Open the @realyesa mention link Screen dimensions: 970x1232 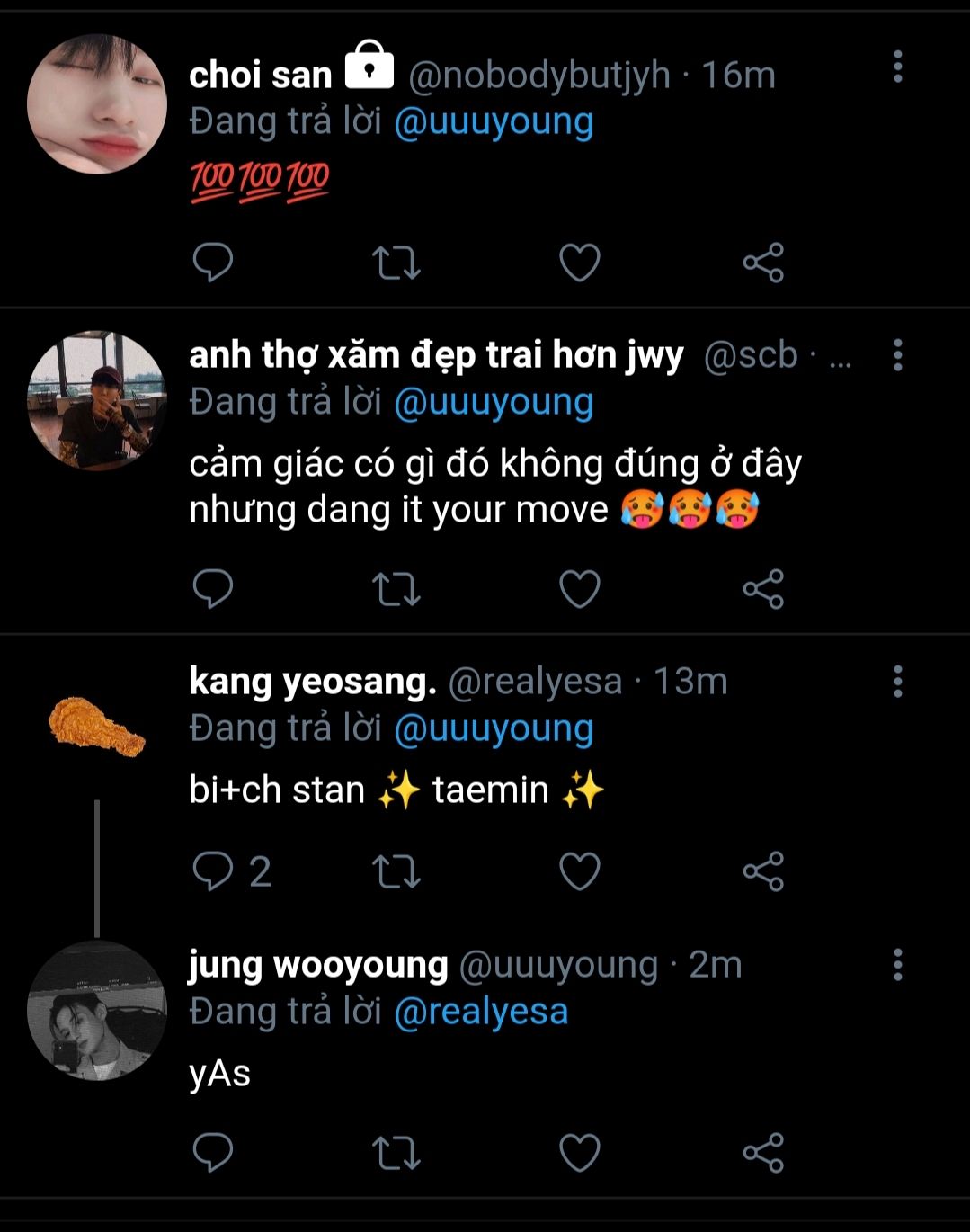(x=481, y=1011)
